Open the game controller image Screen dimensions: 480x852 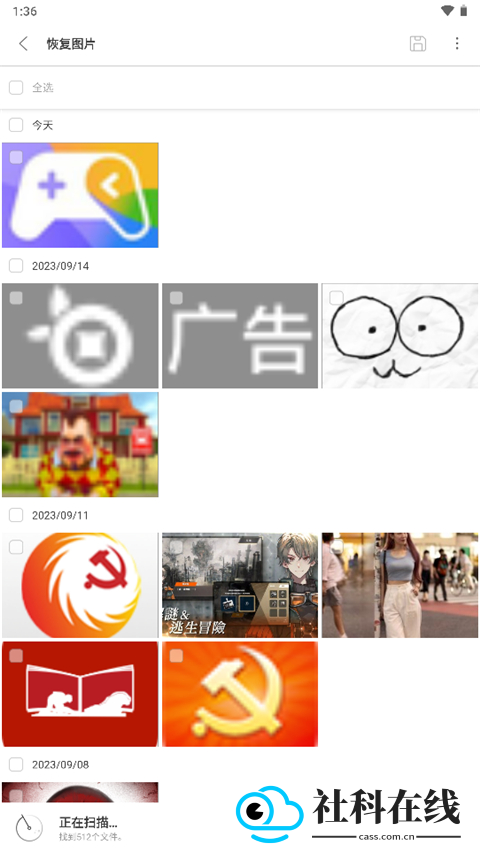pyautogui.click(x=80, y=195)
